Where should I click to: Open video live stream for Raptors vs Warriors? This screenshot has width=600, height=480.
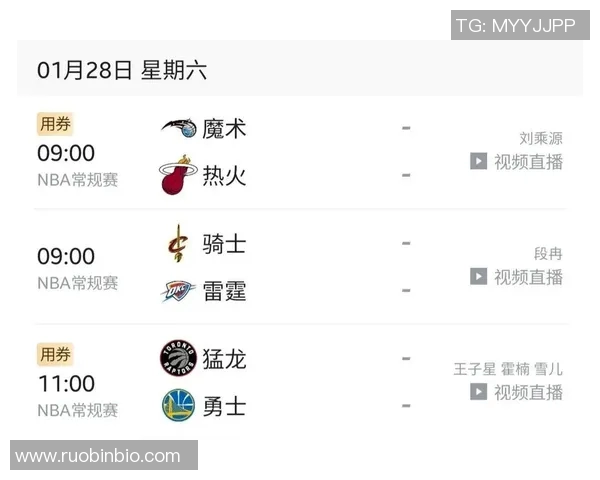pos(517,392)
